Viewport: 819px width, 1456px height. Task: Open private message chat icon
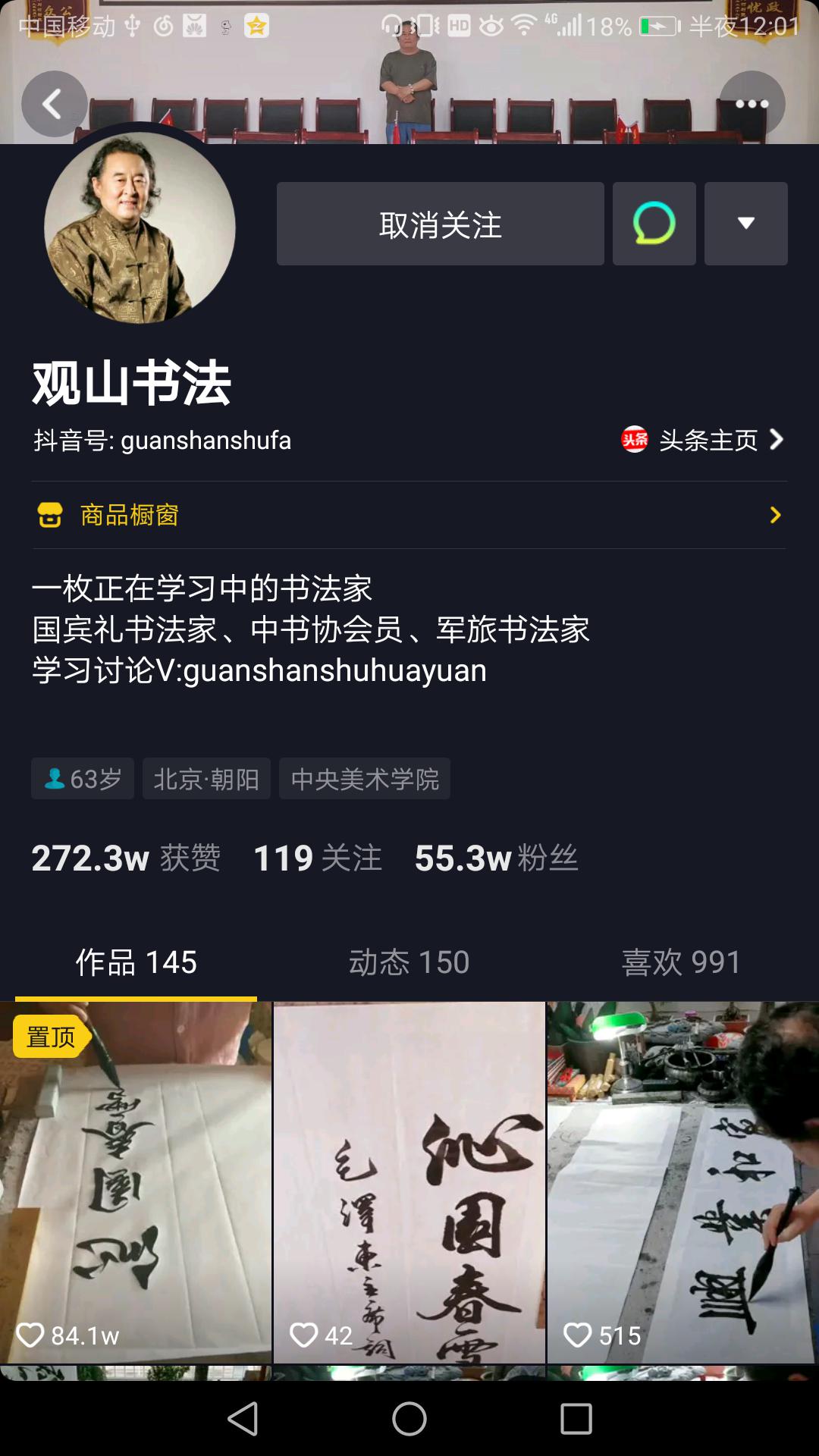coord(654,224)
